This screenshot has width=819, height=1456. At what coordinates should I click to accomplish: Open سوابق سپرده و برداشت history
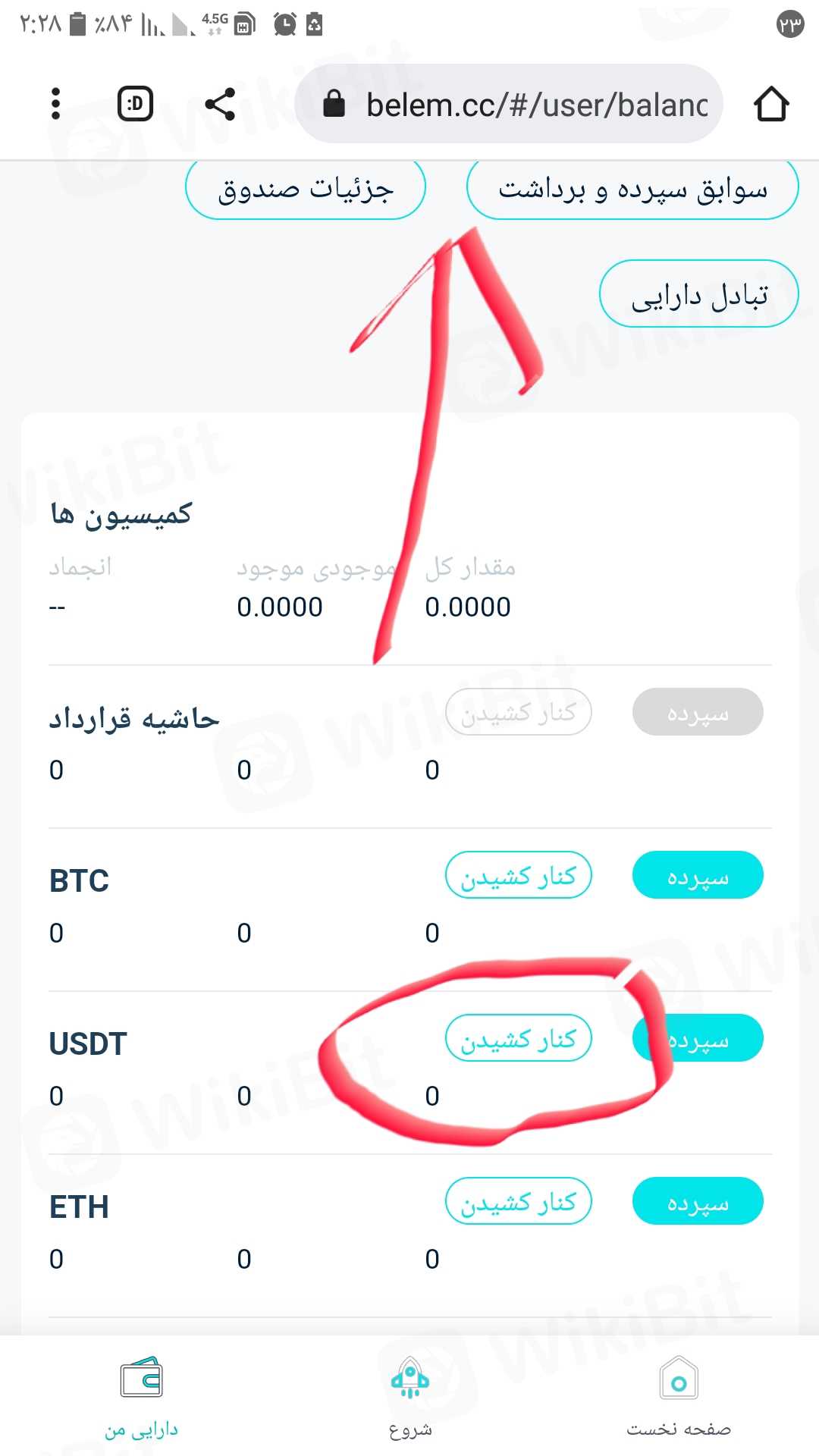(632, 188)
